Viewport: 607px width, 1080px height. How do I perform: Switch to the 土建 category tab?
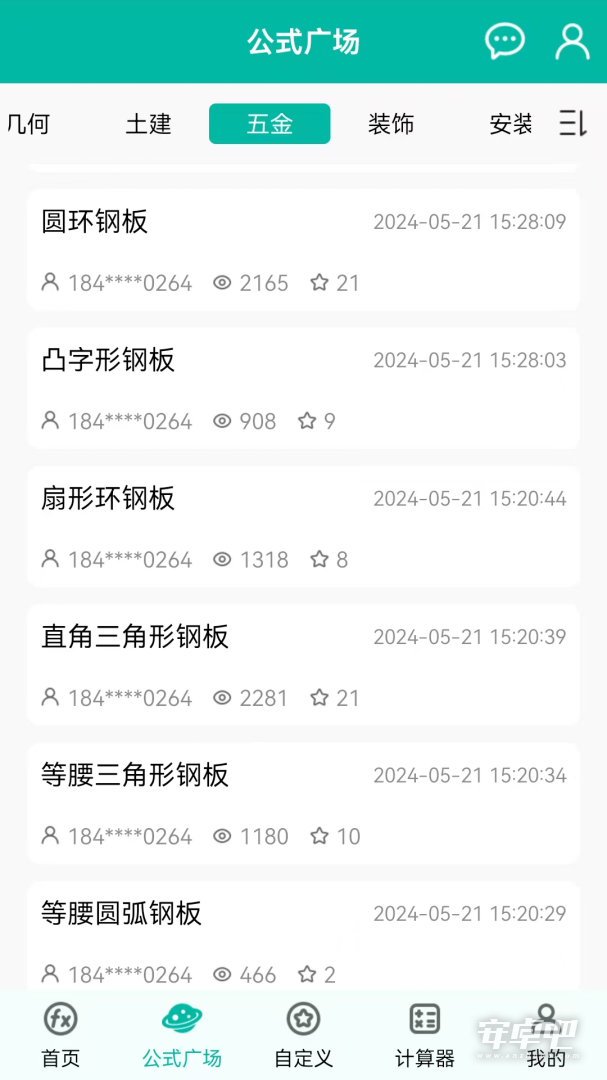click(x=148, y=124)
